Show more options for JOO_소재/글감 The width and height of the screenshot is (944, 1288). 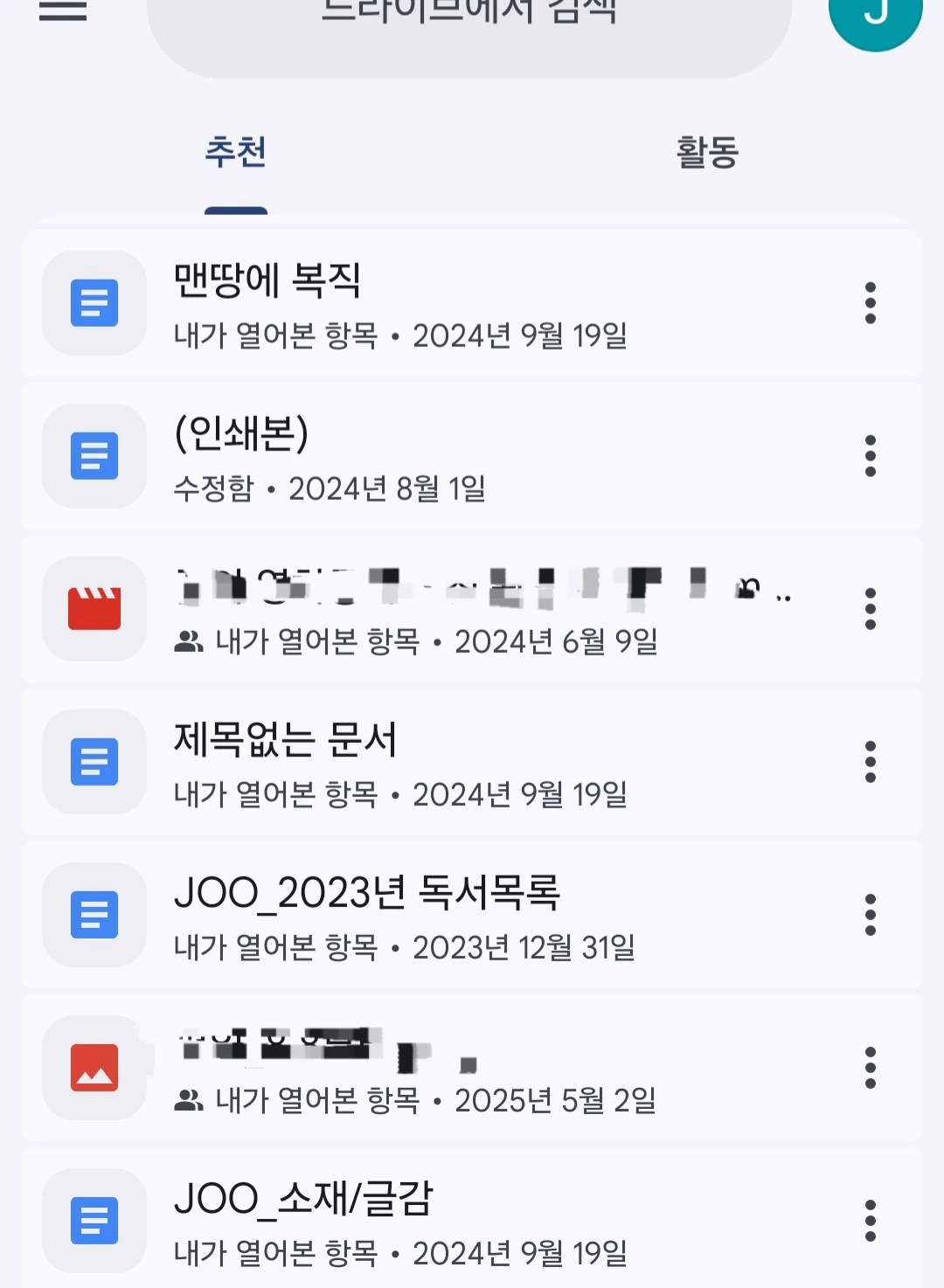click(x=870, y=1221)
